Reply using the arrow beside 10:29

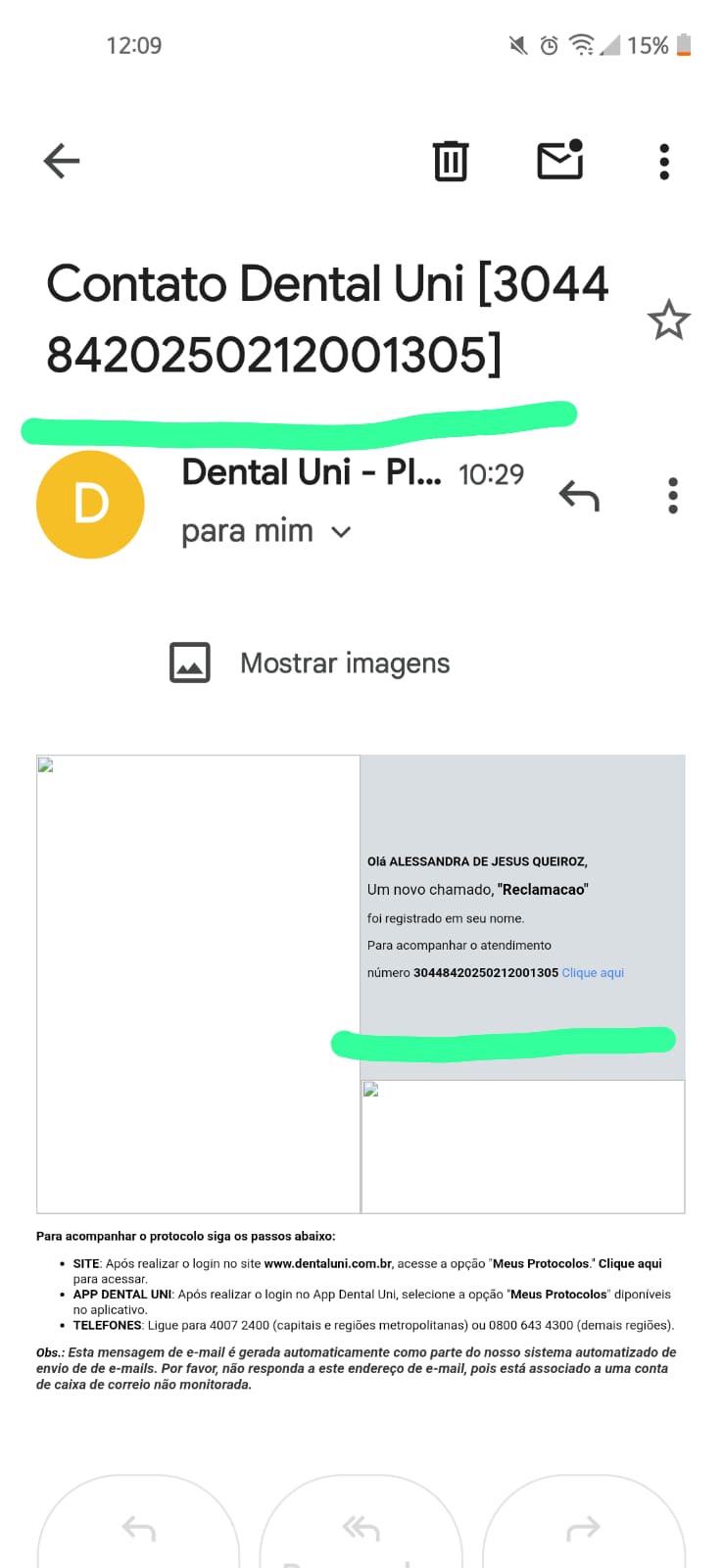coord(579,497)
